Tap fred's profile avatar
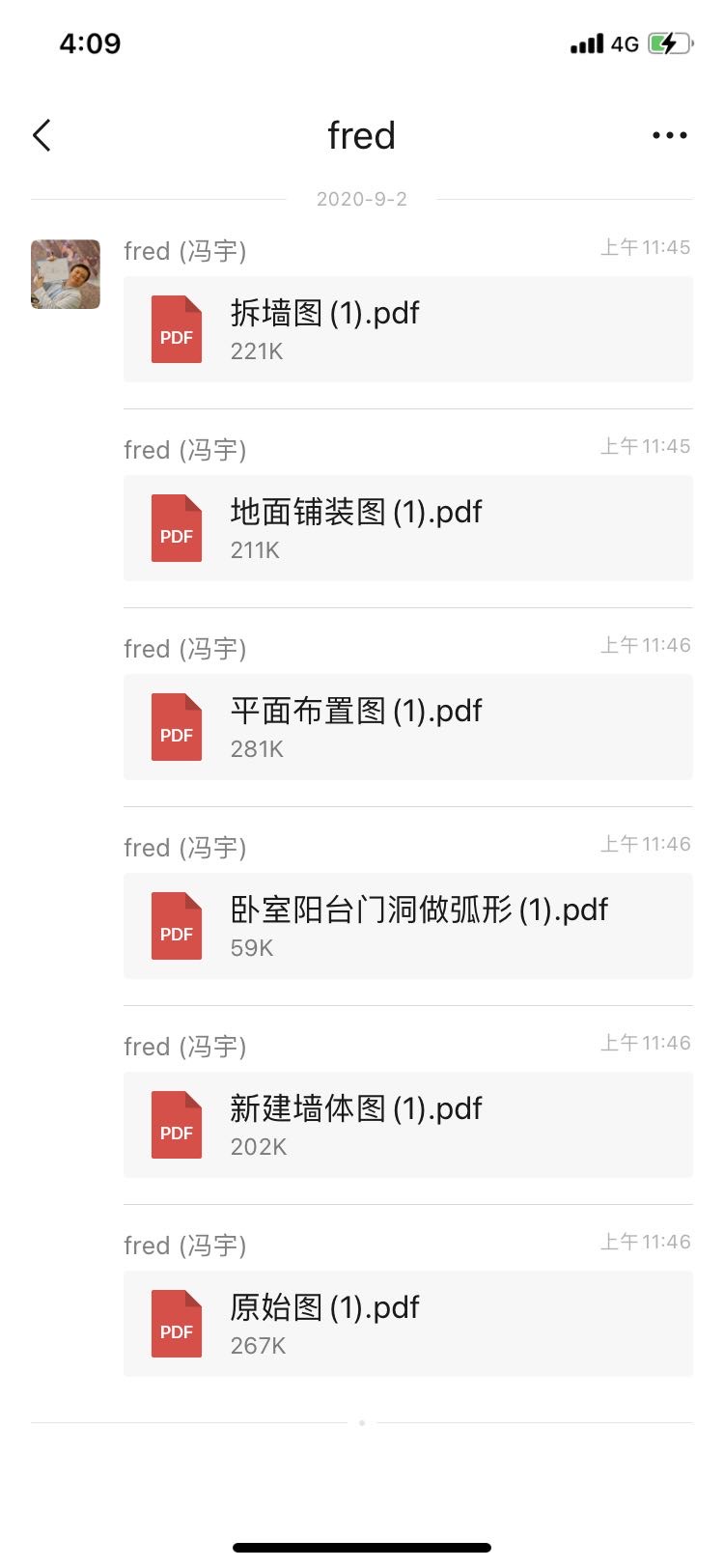 click(x=66, y=274)
